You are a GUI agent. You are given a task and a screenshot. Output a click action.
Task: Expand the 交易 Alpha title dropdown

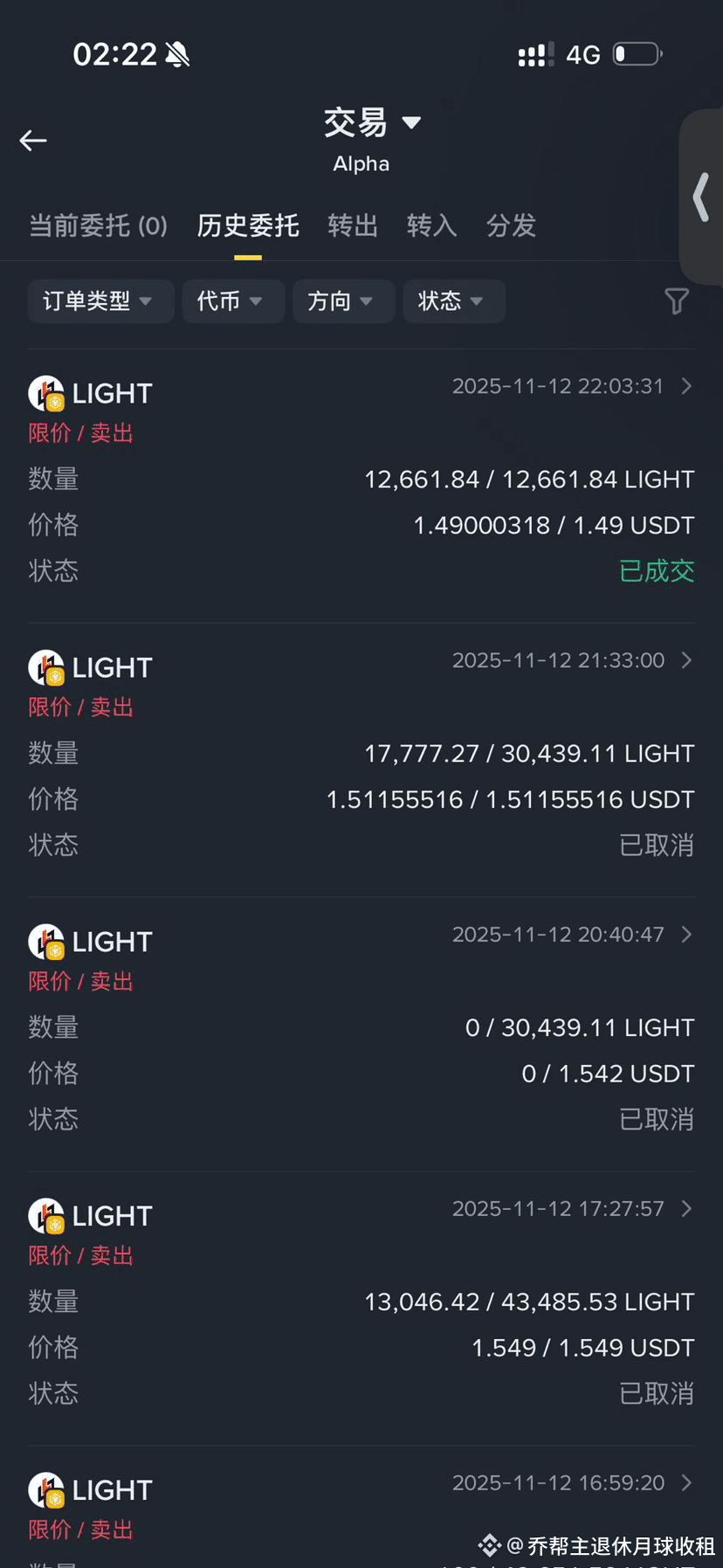click(x=372, y=123)
